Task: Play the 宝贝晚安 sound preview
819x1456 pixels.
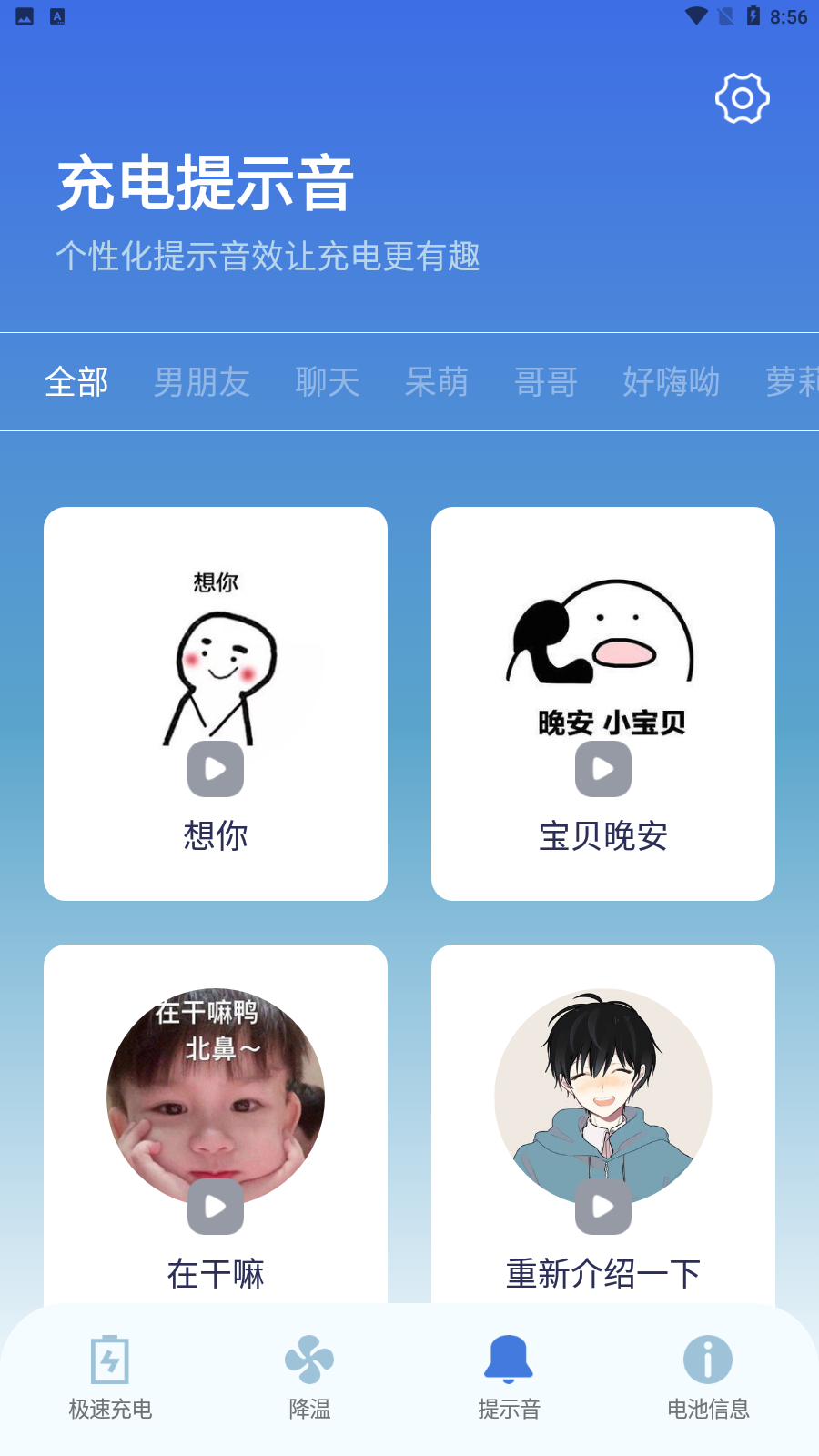Action: 602,769
